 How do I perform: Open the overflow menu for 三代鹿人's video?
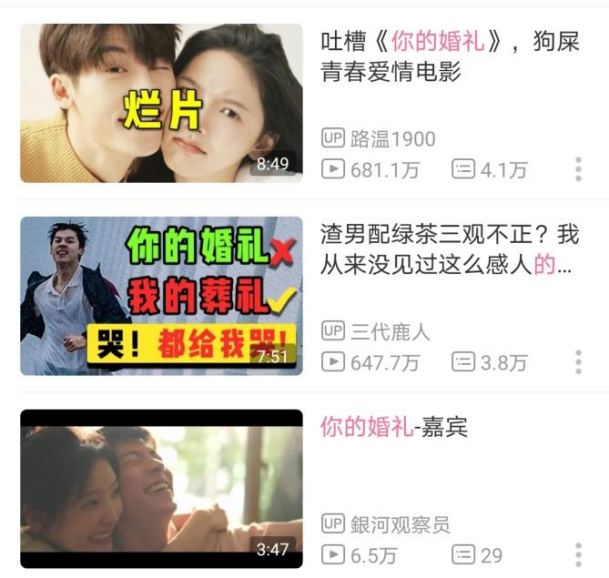point(578,362)
